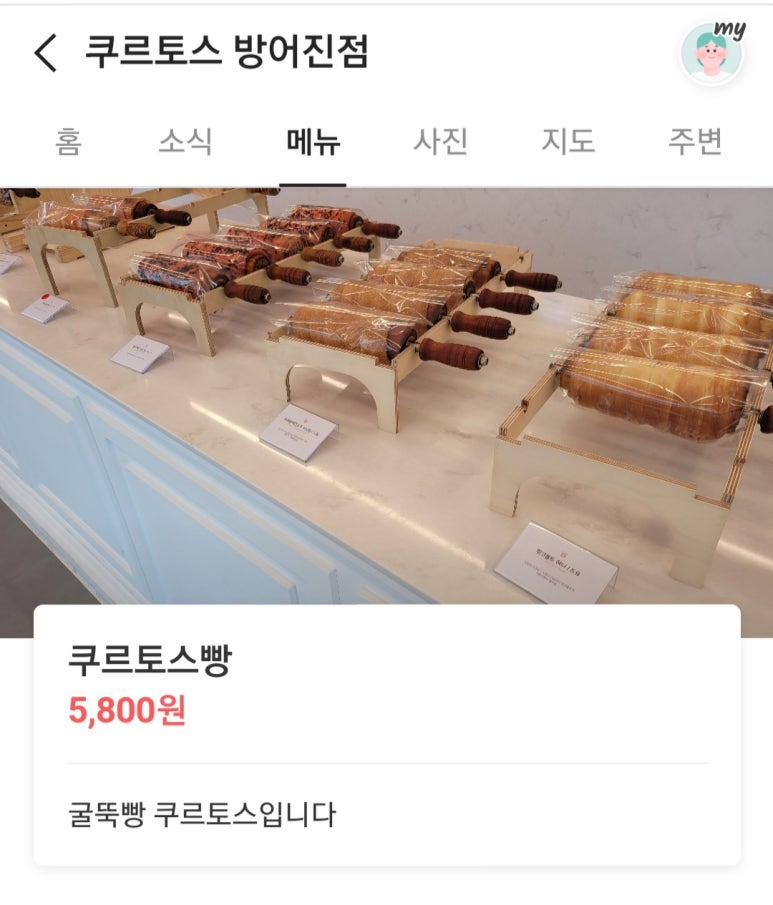Select the 메뉴 tab
The height and width of the screenshot is (905, 773).
pyautogui.click(x=313, y=142)
